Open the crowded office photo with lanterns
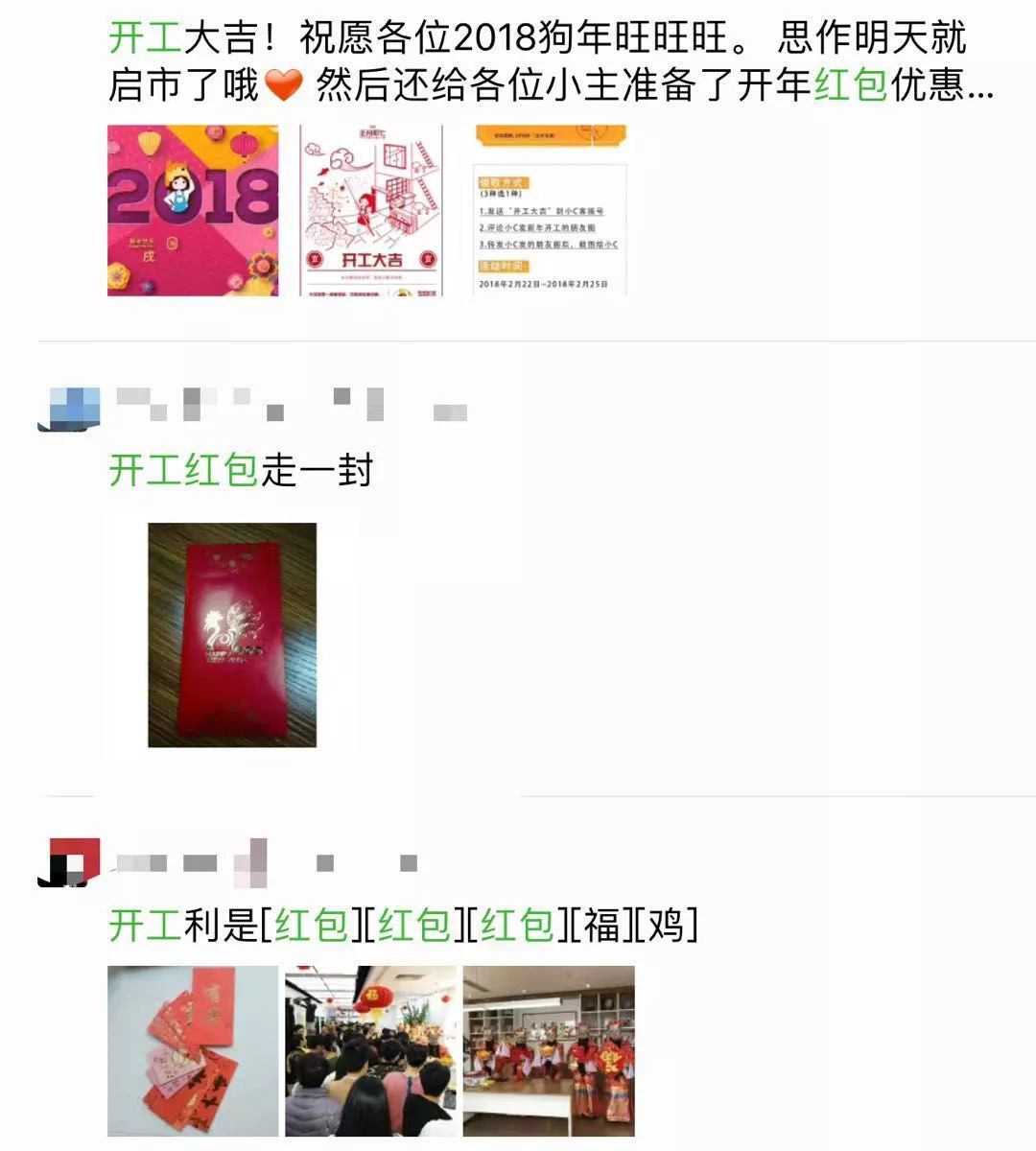Viewport: 1036px width, 1151px height. (x=371, y=1051)
